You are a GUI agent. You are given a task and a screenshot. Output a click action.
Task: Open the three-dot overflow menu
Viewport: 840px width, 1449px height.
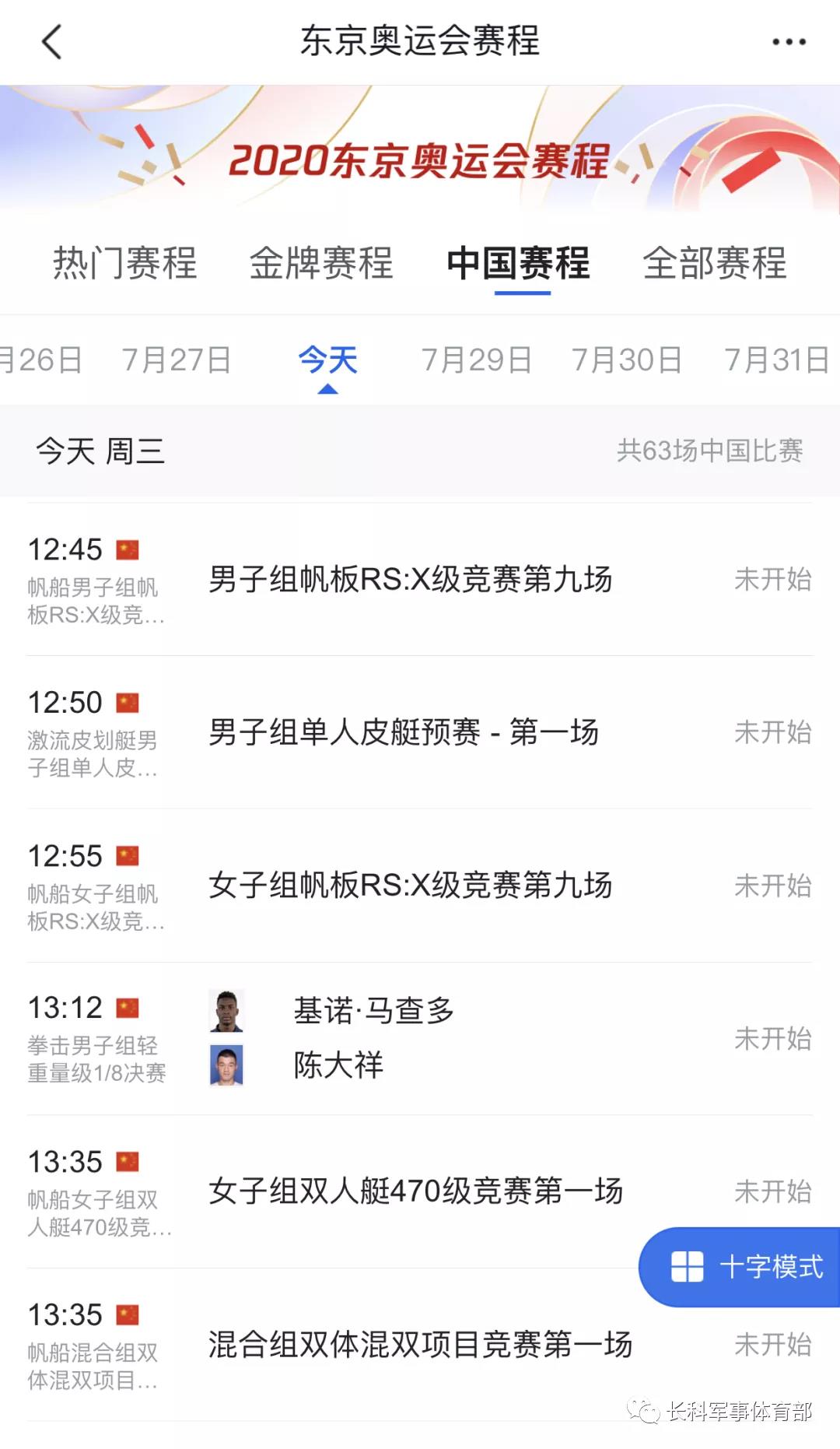[x=788, y=42]
